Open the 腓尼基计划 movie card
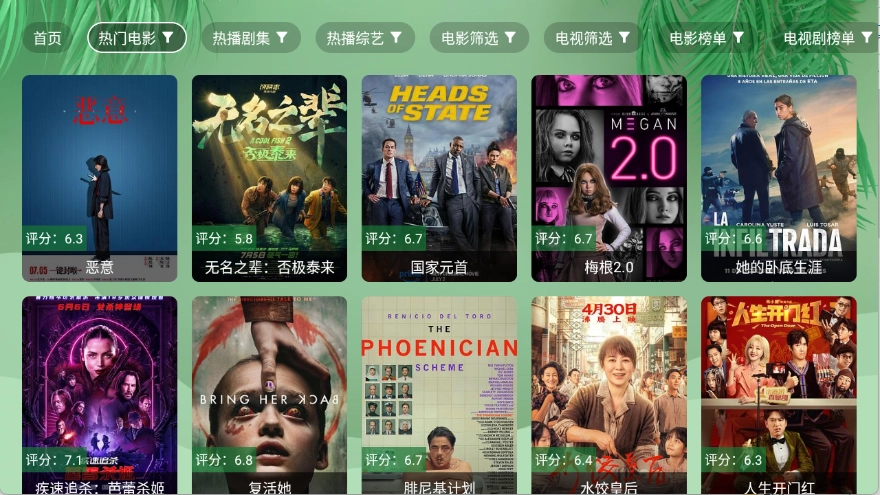The height and width of the screenshot is (495, 880). [439, 395]
